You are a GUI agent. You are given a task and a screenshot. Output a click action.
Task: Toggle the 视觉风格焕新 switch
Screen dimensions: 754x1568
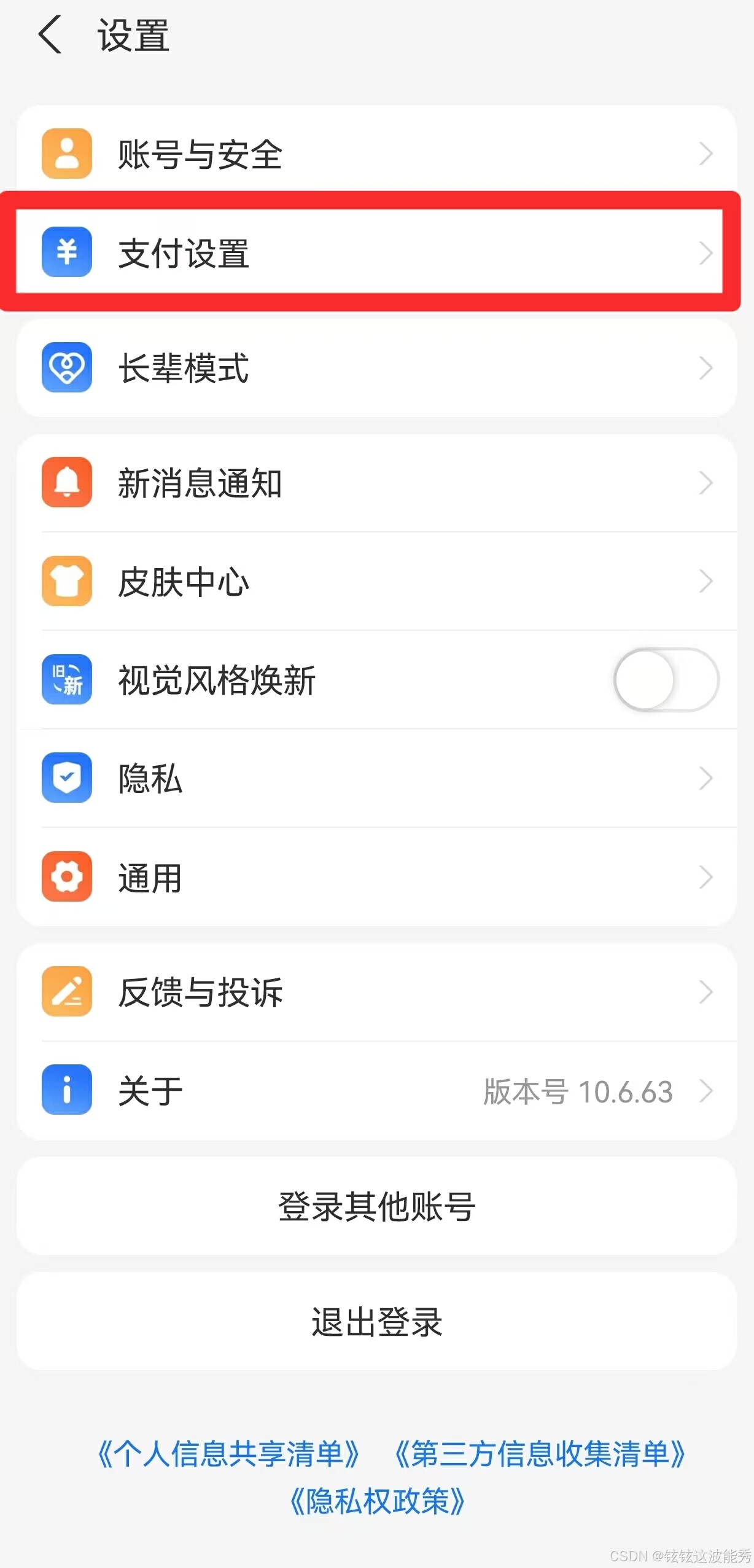(x=666, y=680)
